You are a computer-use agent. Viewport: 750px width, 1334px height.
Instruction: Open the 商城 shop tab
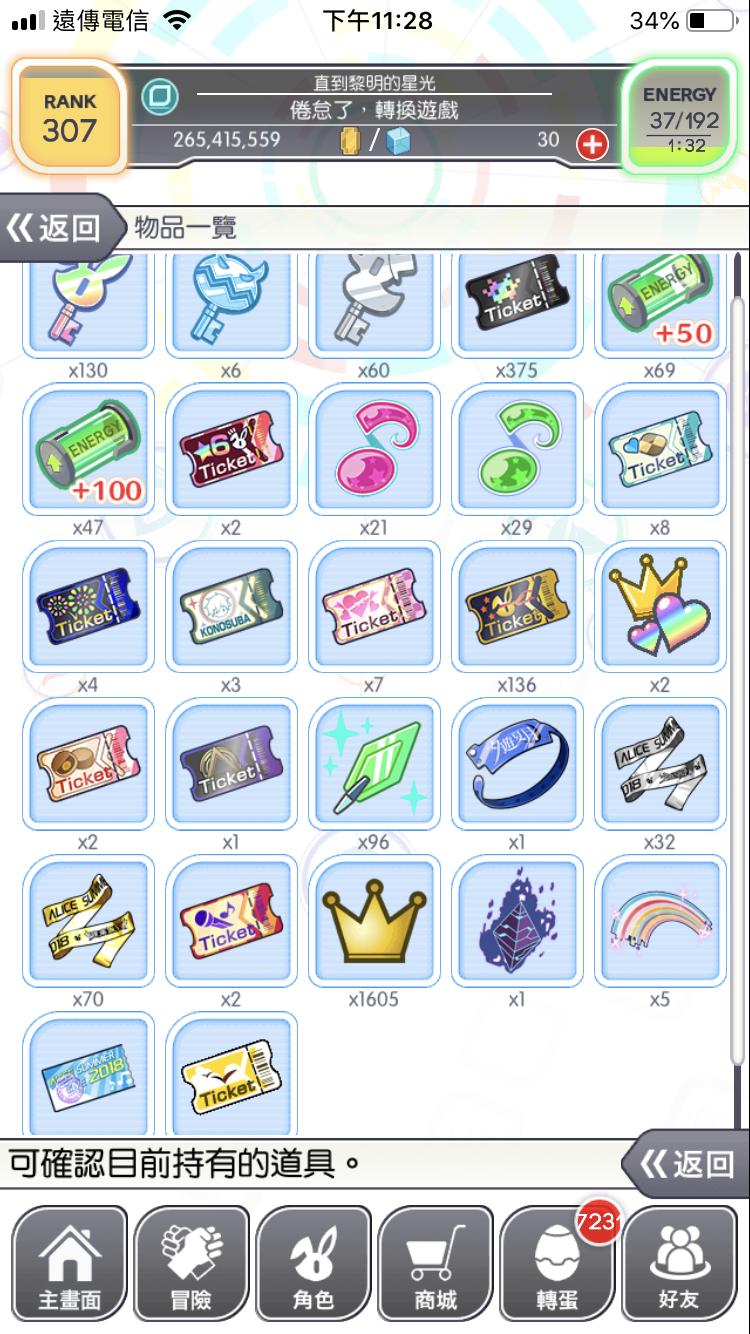[435, 1264]
